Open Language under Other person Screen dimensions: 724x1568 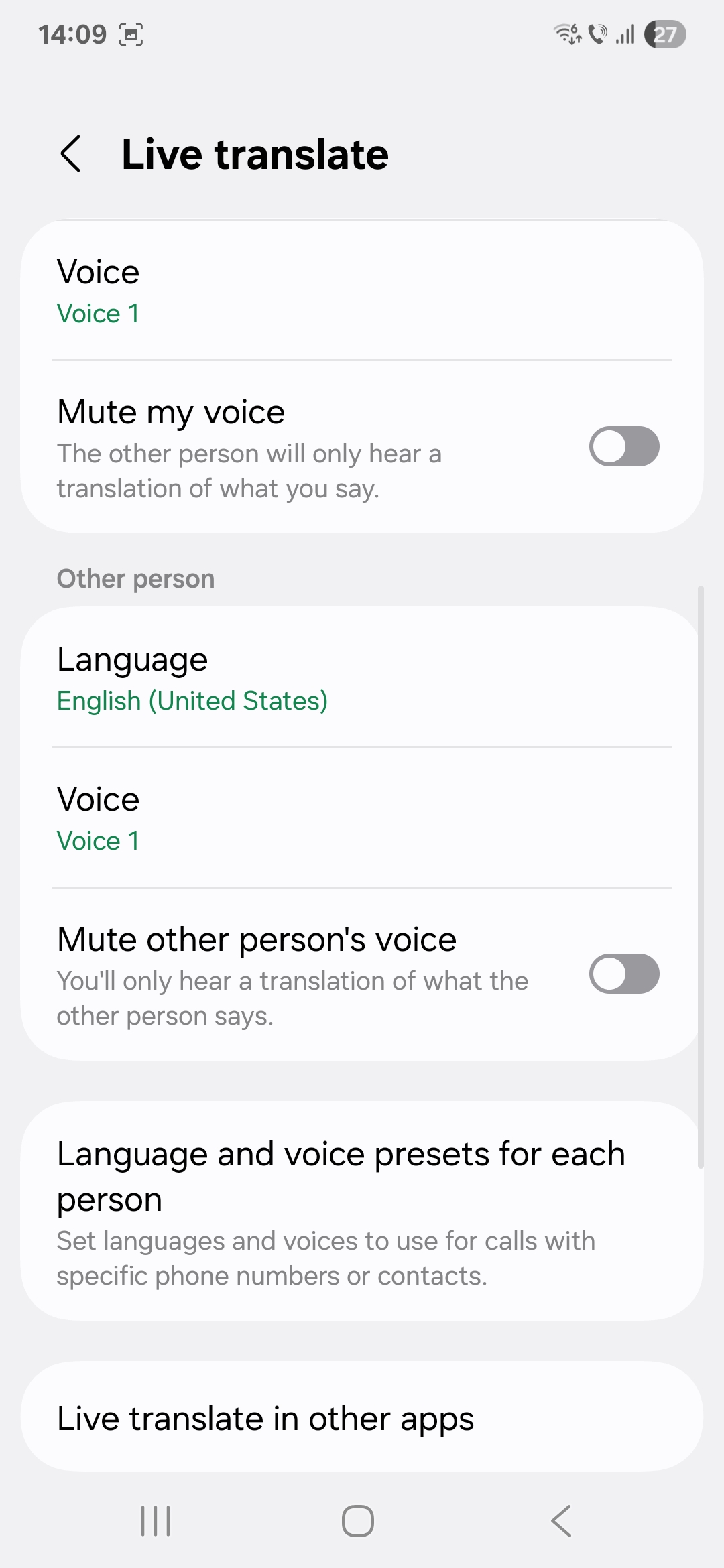[362, 678]
